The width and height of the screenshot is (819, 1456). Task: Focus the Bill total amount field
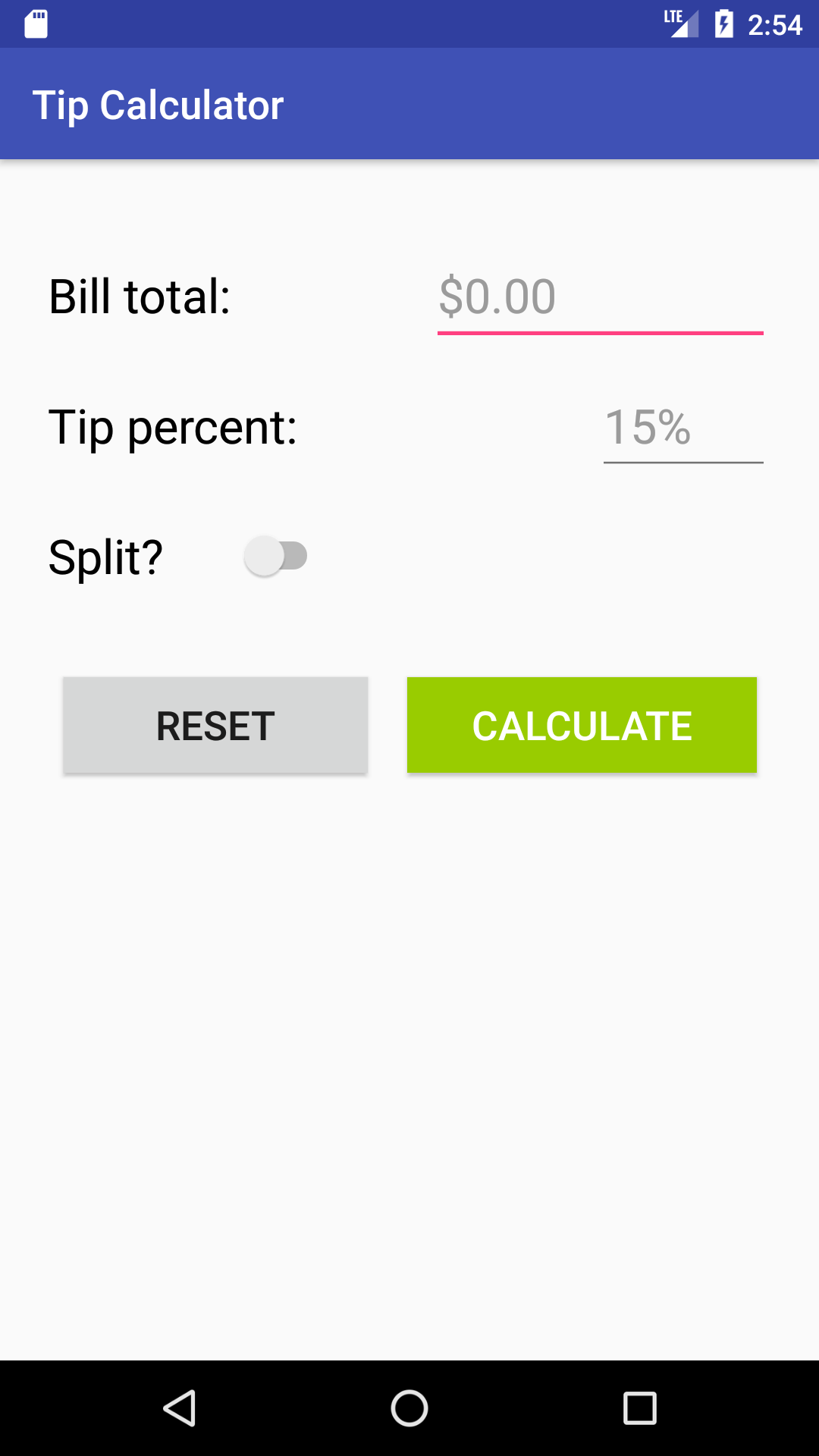599,297
